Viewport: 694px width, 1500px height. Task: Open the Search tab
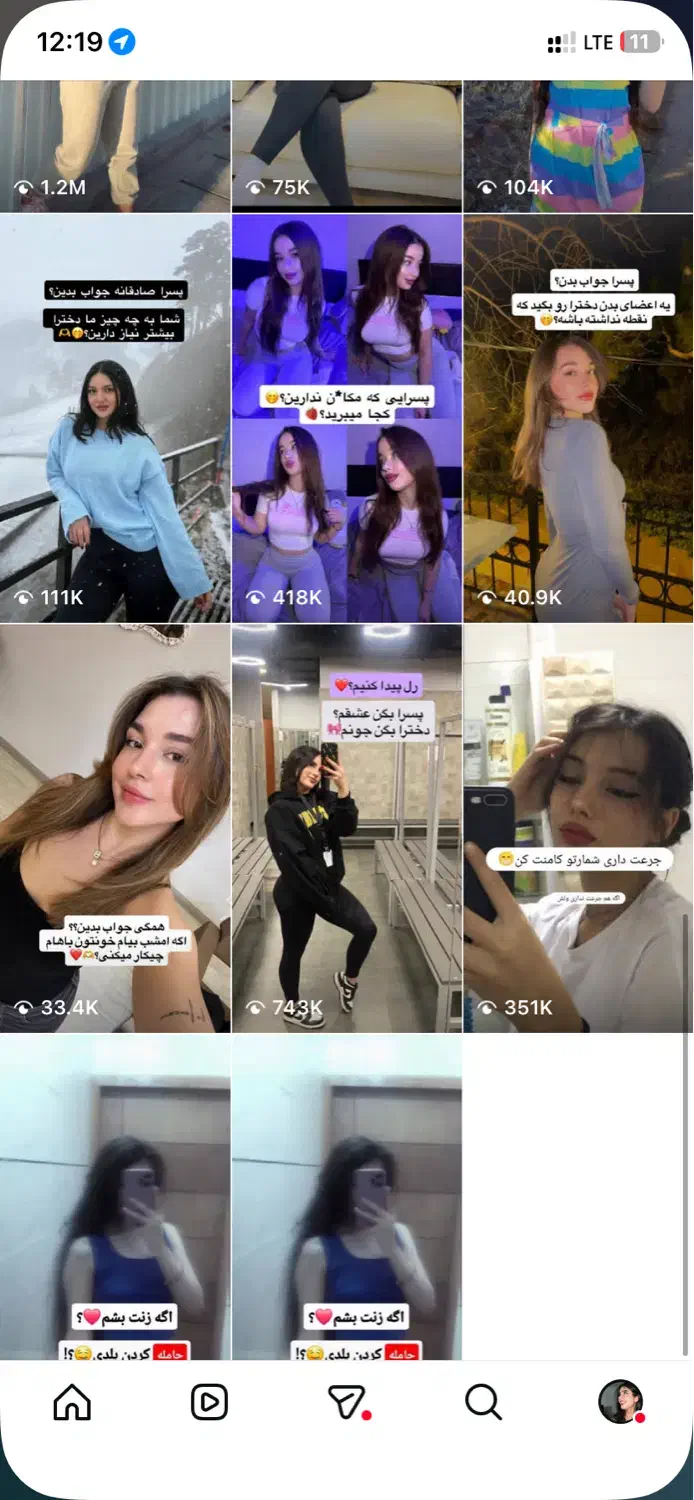(483, 1402)
